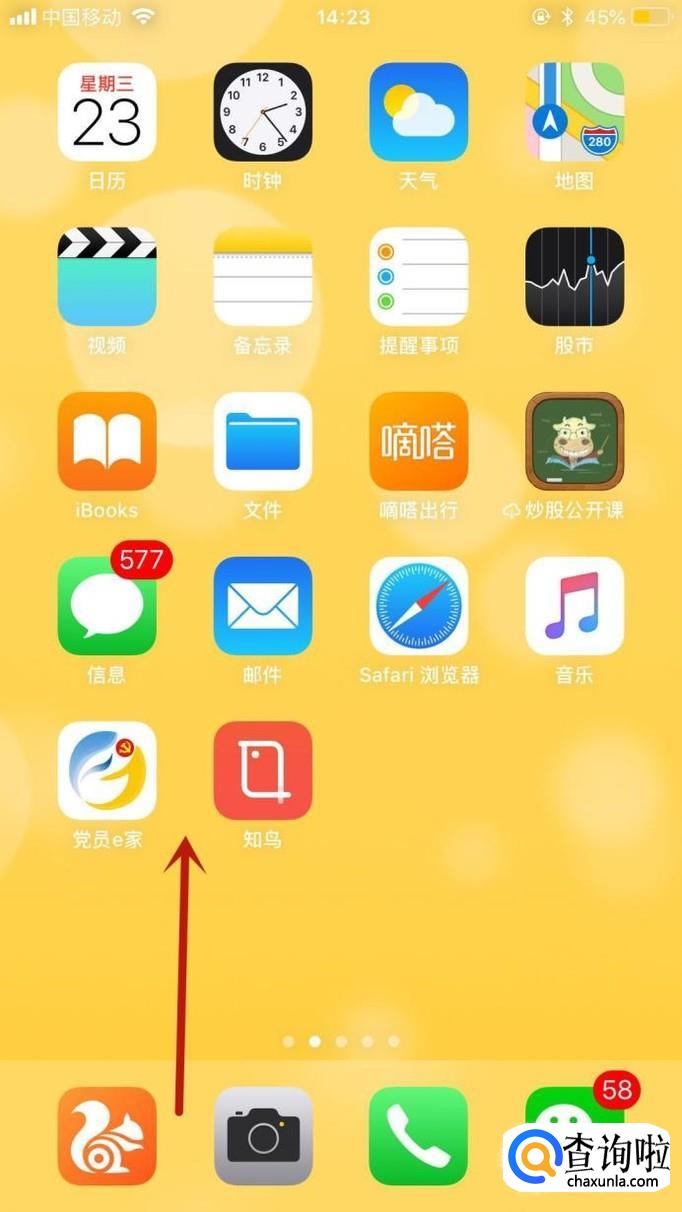Open the Videos app (视频)

pyautogui.click(x=107, y=277)
